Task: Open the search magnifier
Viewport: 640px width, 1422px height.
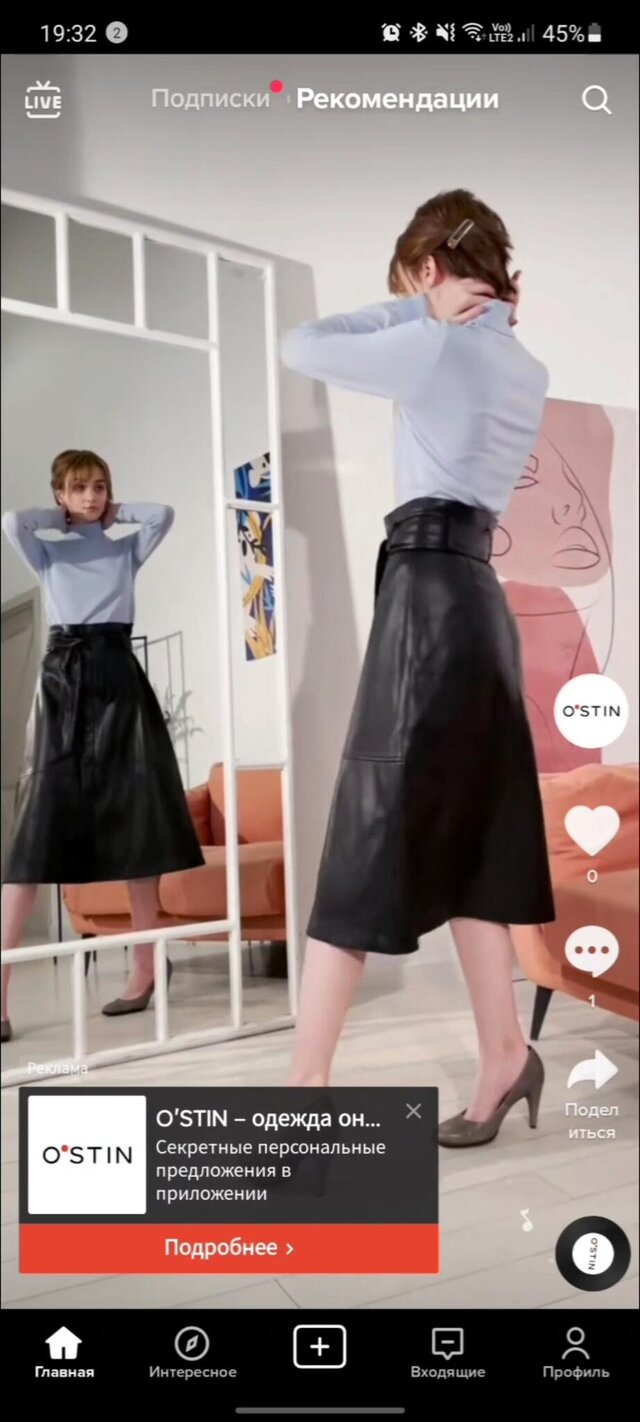Action: coord(596,100)
